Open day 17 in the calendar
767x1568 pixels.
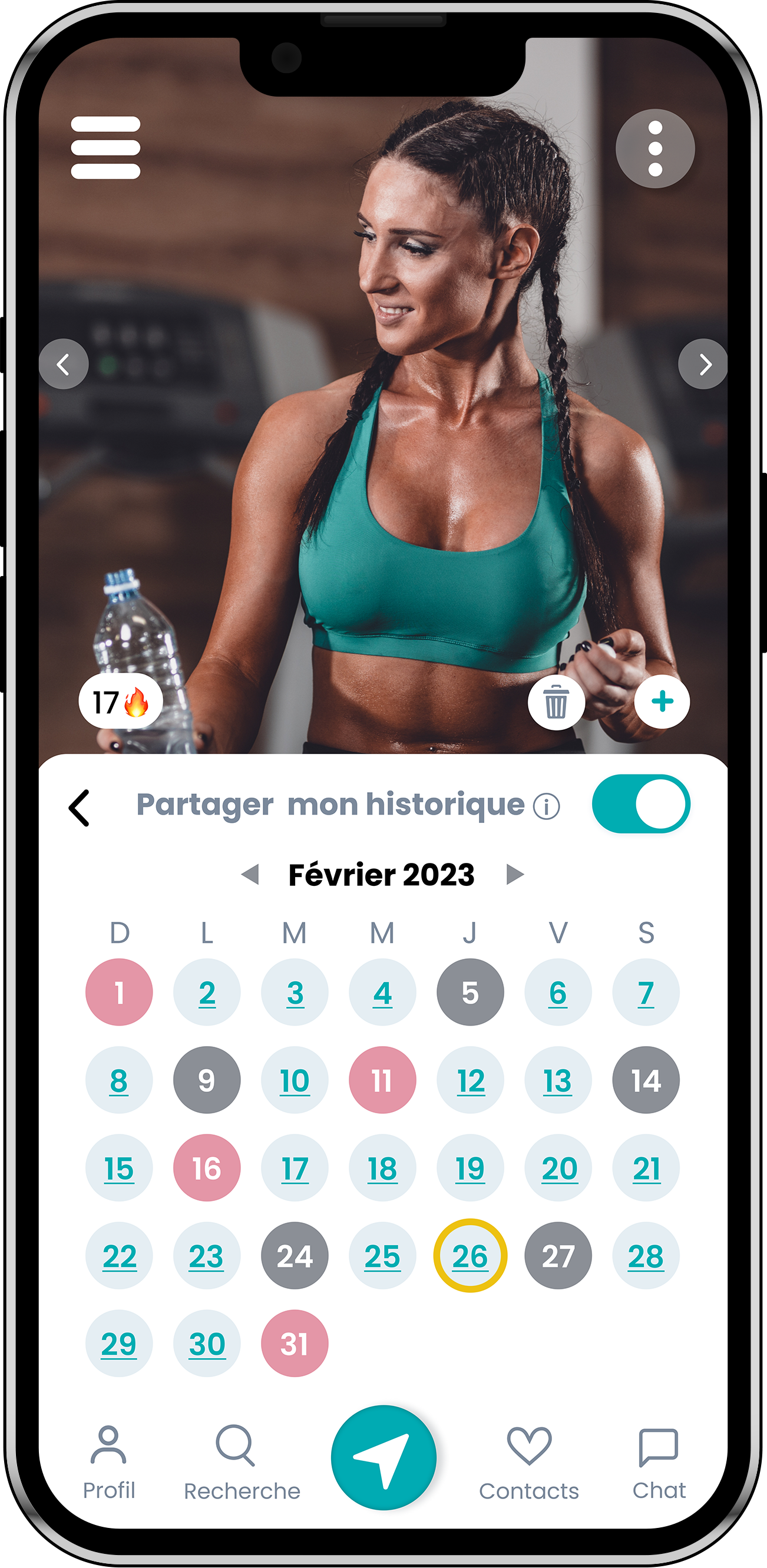[295, 1168]
